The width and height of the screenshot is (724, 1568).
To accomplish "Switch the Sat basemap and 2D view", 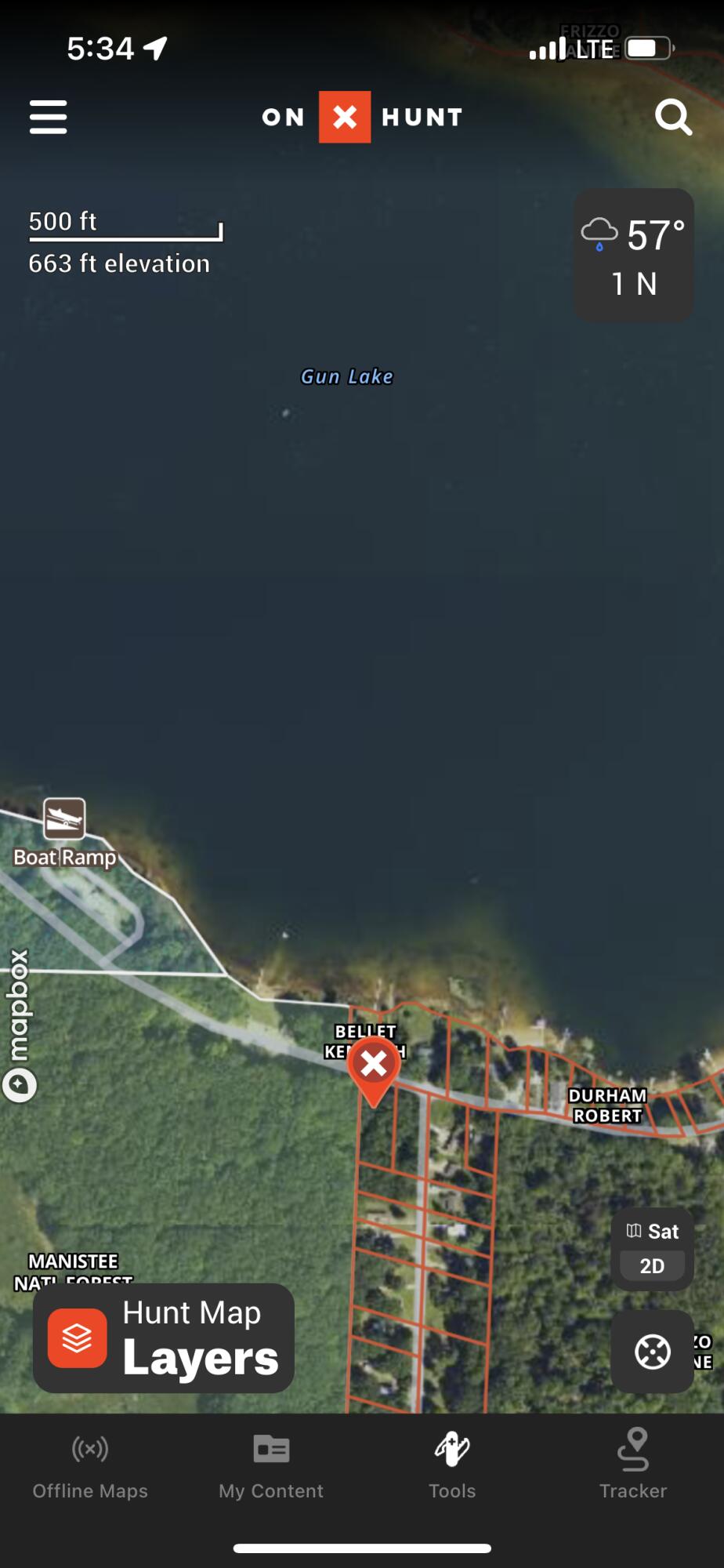I will pyautogui.click(x=652, y=1249).
